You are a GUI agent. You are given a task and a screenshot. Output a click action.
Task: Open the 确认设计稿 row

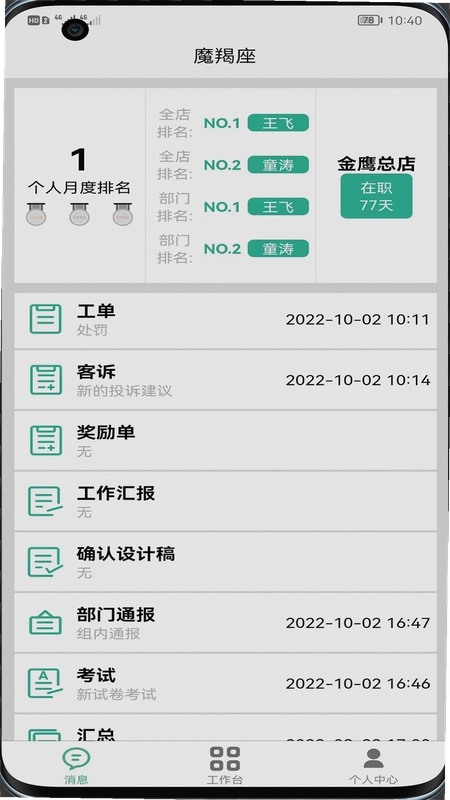pyautogui.click(x=225, y=562)
